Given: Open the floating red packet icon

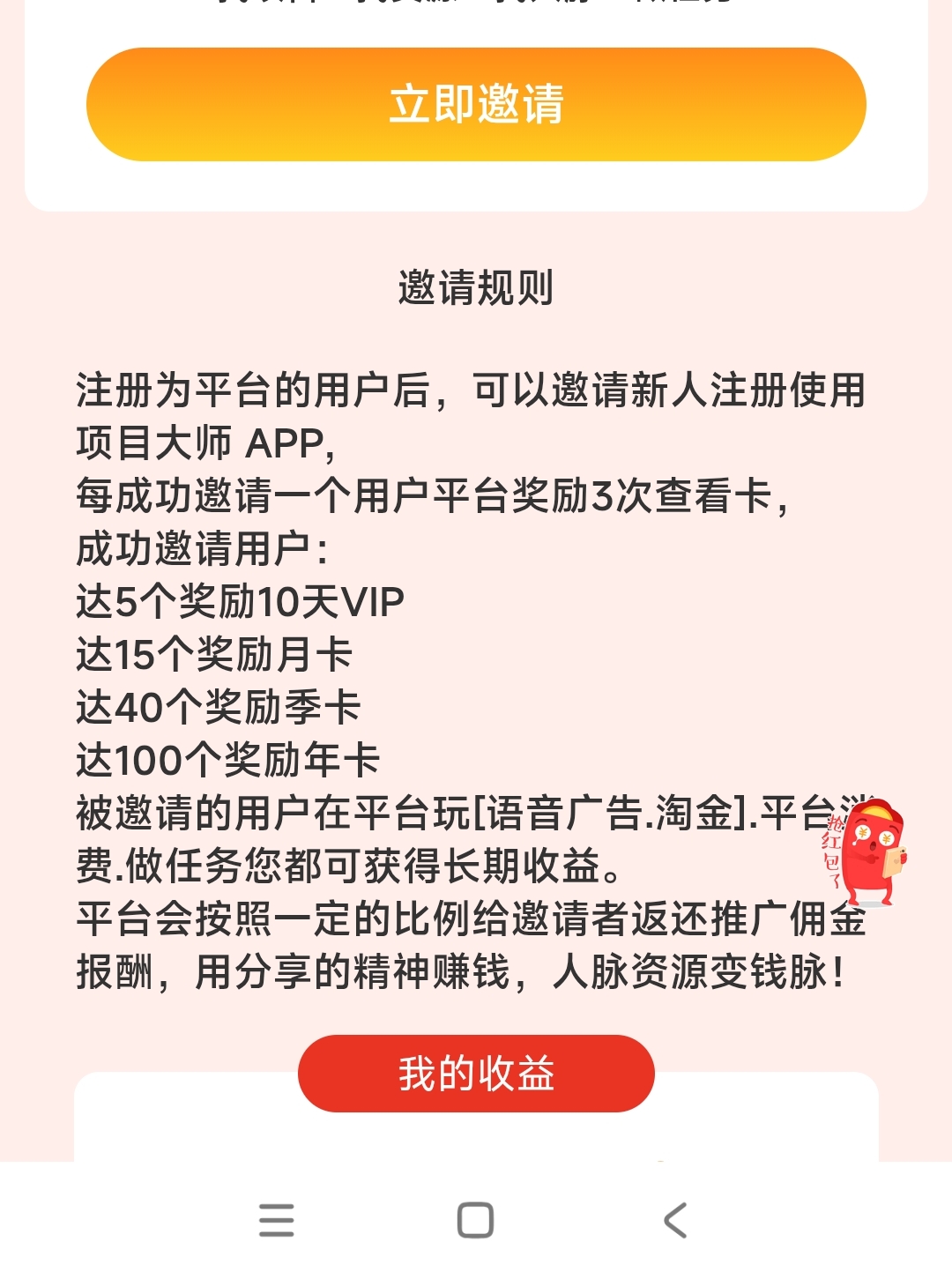Looking at the screenshot, I should [868, 853].
